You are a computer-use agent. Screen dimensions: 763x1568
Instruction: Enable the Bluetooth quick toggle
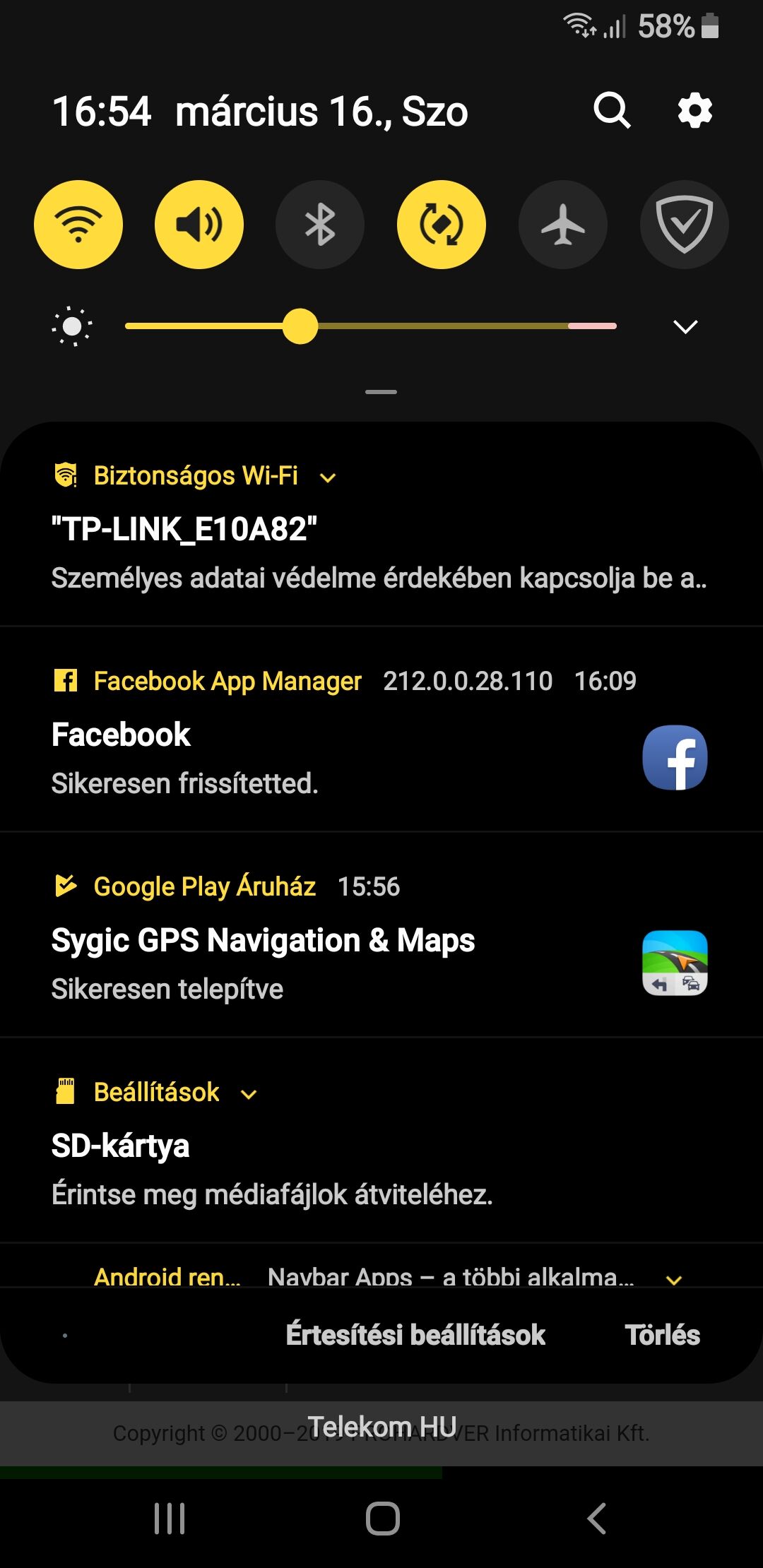tap(320, 225)
